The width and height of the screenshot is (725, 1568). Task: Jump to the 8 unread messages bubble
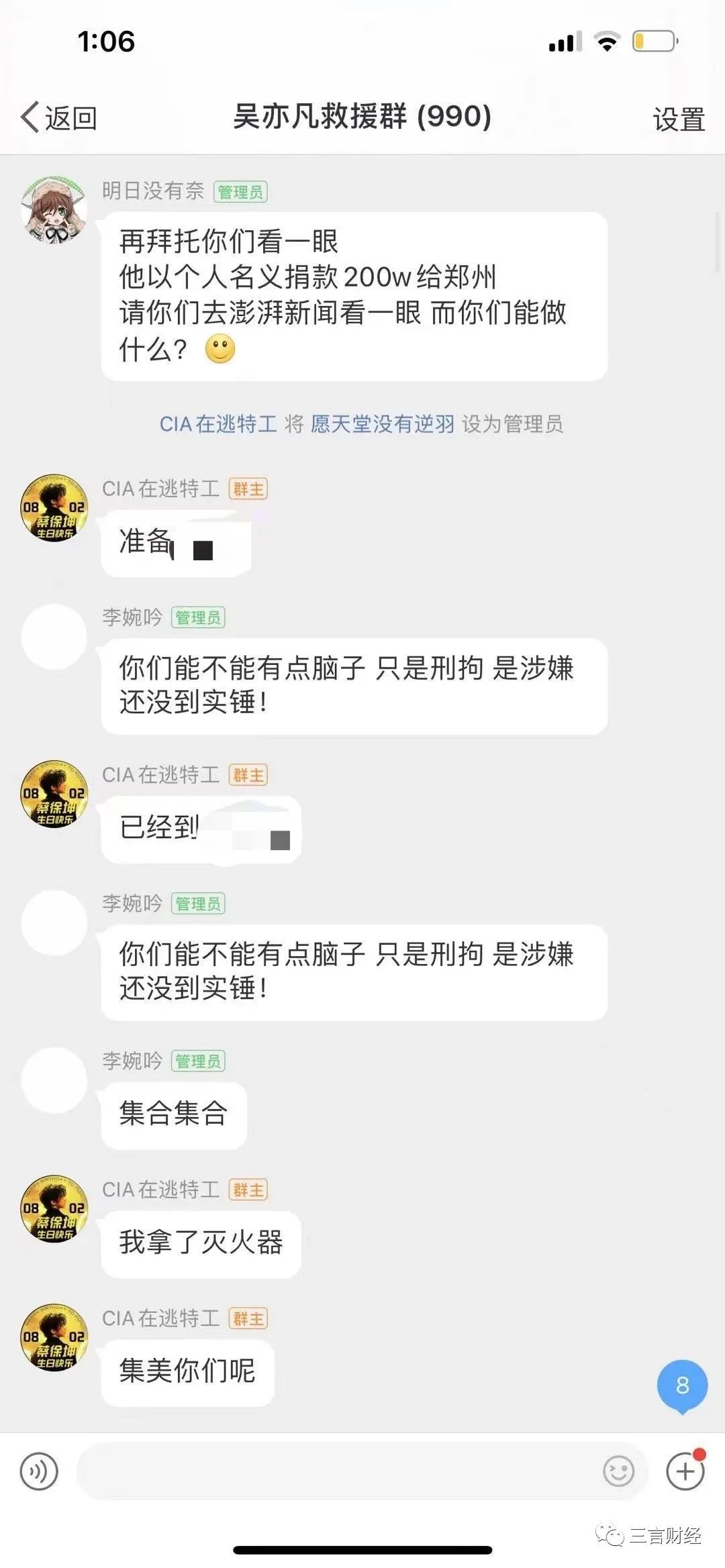coord(682,1386)
